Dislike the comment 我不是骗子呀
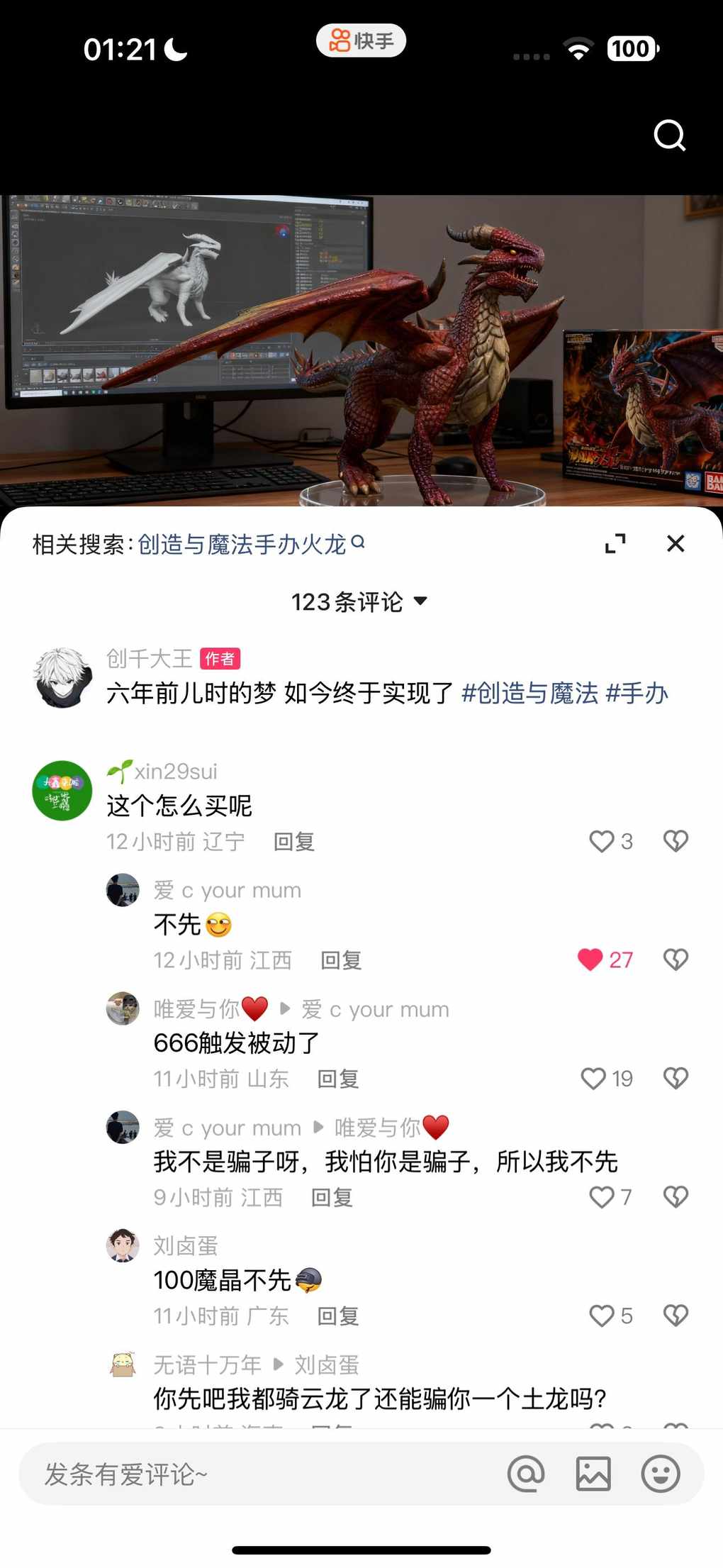723x1568 pixels. [x=676, y=1197]
